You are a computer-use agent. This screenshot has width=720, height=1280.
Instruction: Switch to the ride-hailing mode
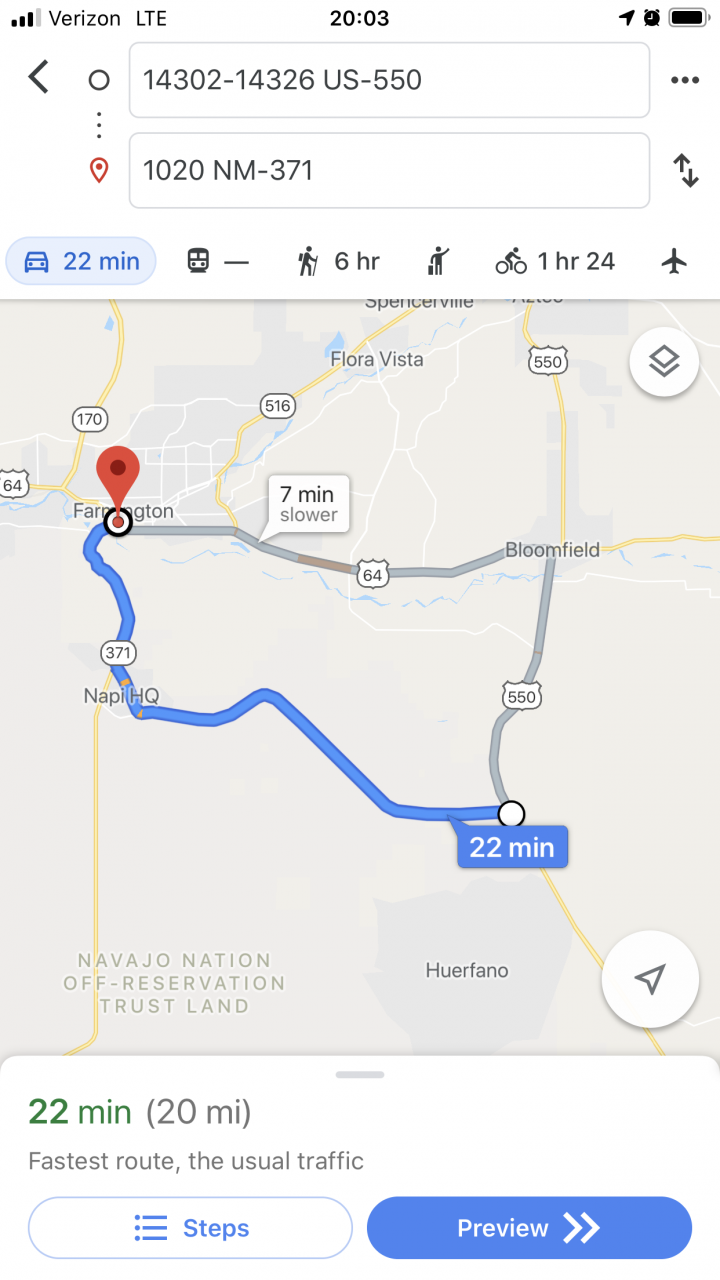click(437, 262)
